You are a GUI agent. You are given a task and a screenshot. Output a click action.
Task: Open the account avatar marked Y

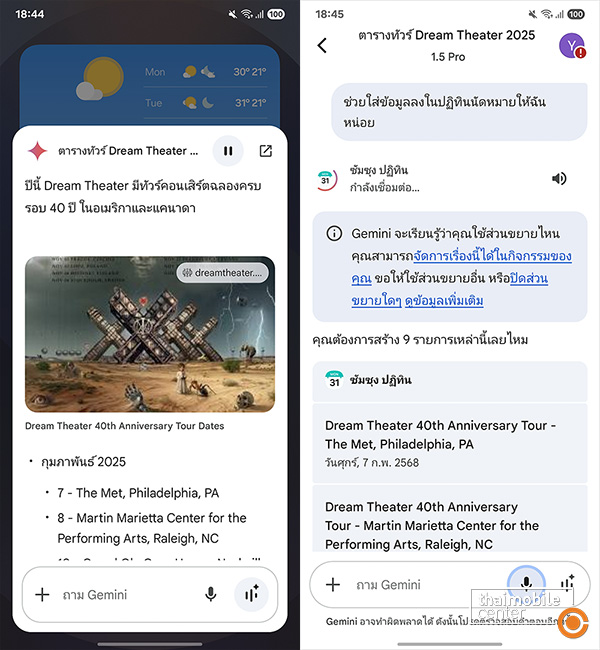(571, 45)
